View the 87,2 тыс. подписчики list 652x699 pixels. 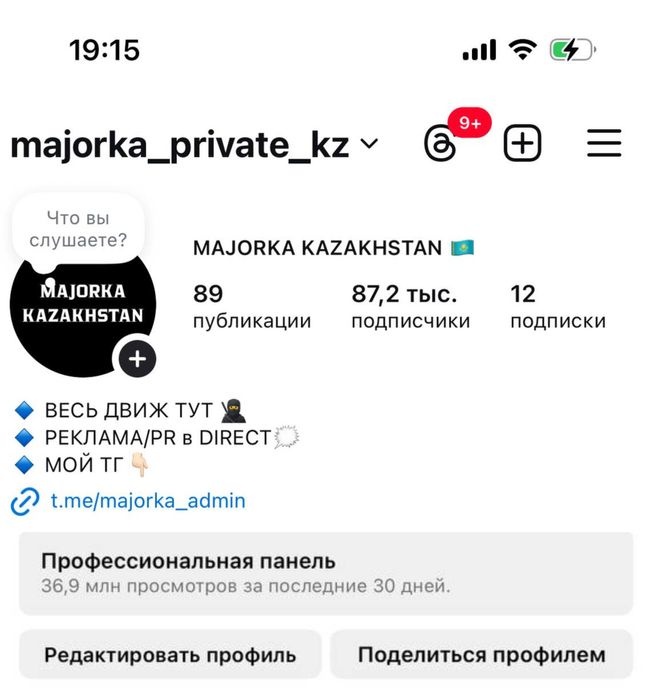pyautogui.click(x=410, y=307)
